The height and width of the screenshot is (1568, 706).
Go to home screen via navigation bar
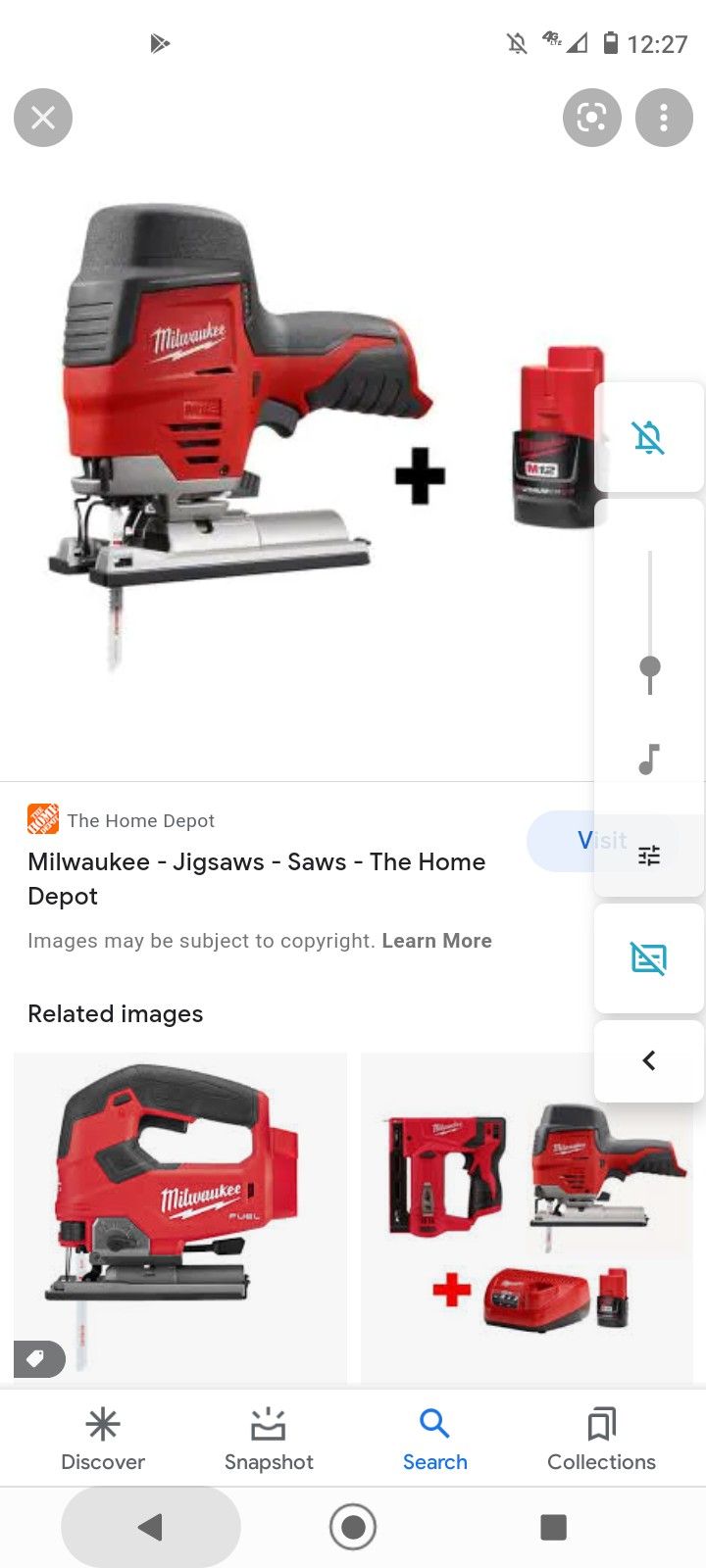353,1527
